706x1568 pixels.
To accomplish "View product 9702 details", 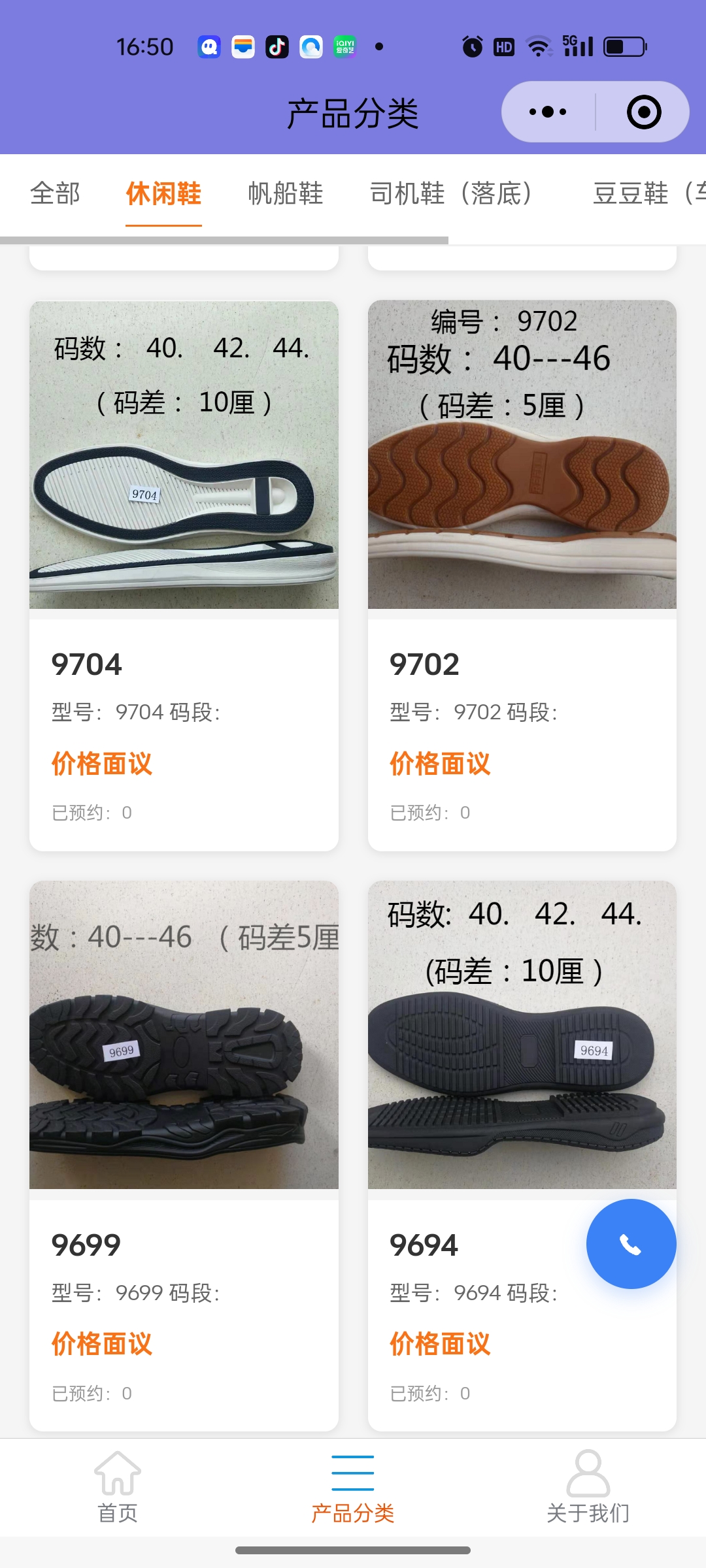I will pyautogui.click(x=522, y=575).
